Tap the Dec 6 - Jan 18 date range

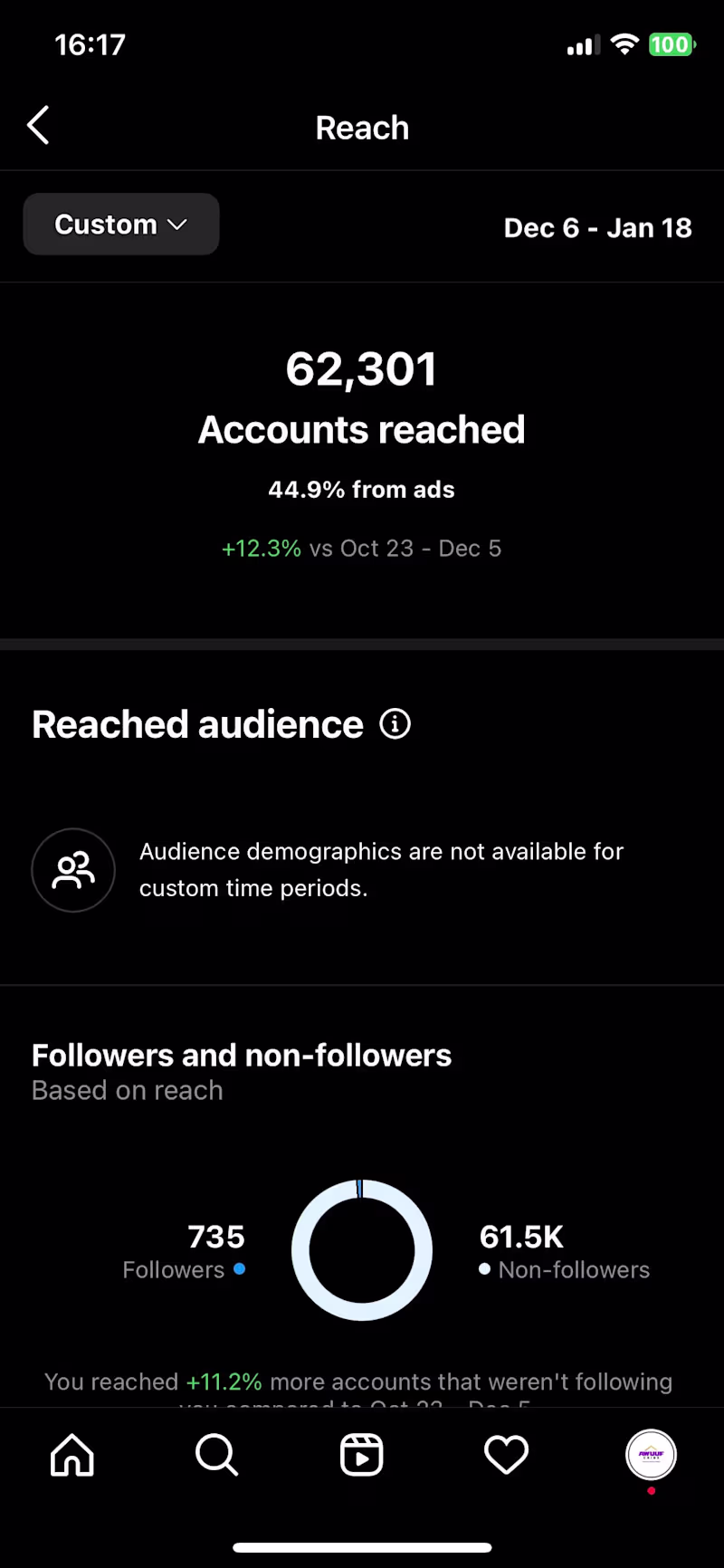coord(597,228)
